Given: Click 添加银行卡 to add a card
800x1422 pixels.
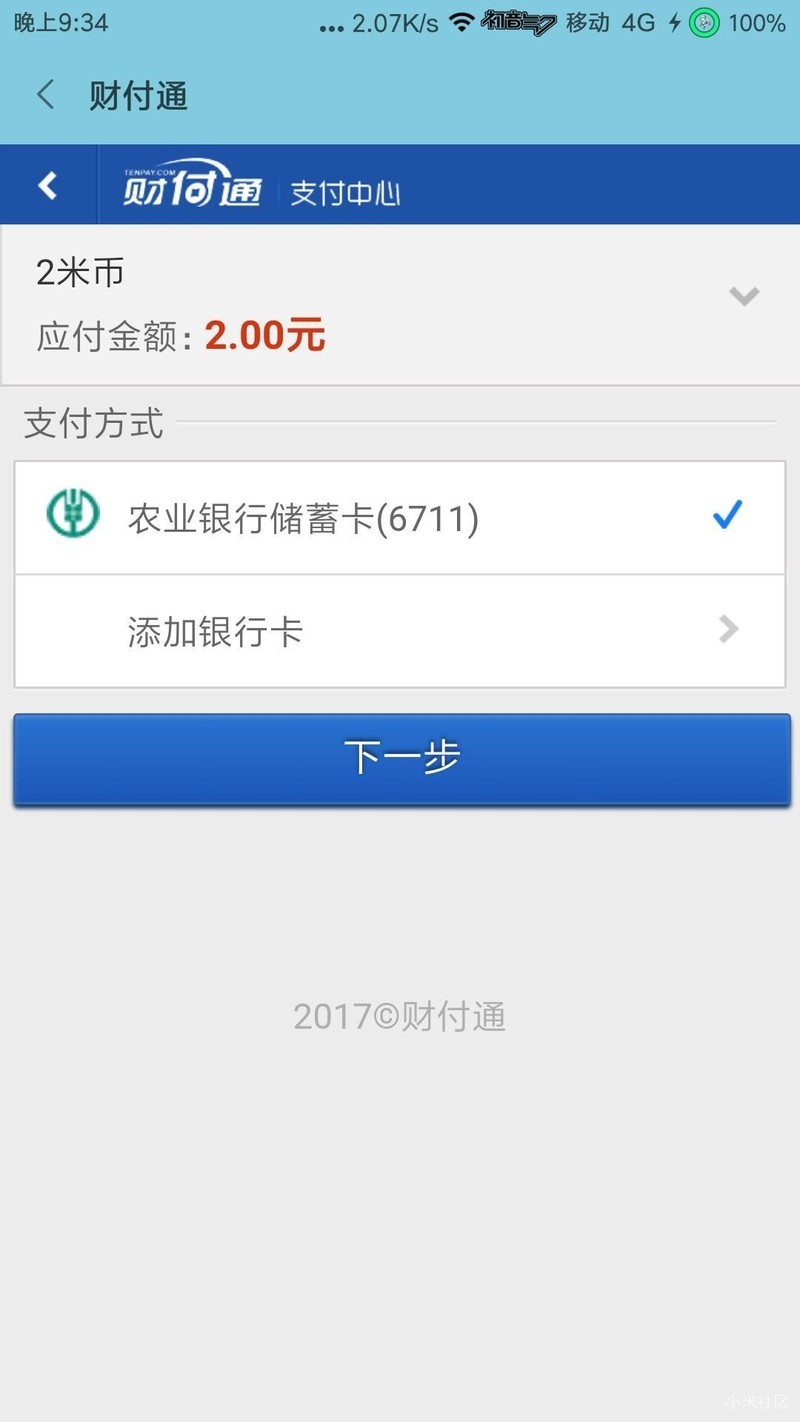Looking at the screenshot, I should click(x=213, y=630).
